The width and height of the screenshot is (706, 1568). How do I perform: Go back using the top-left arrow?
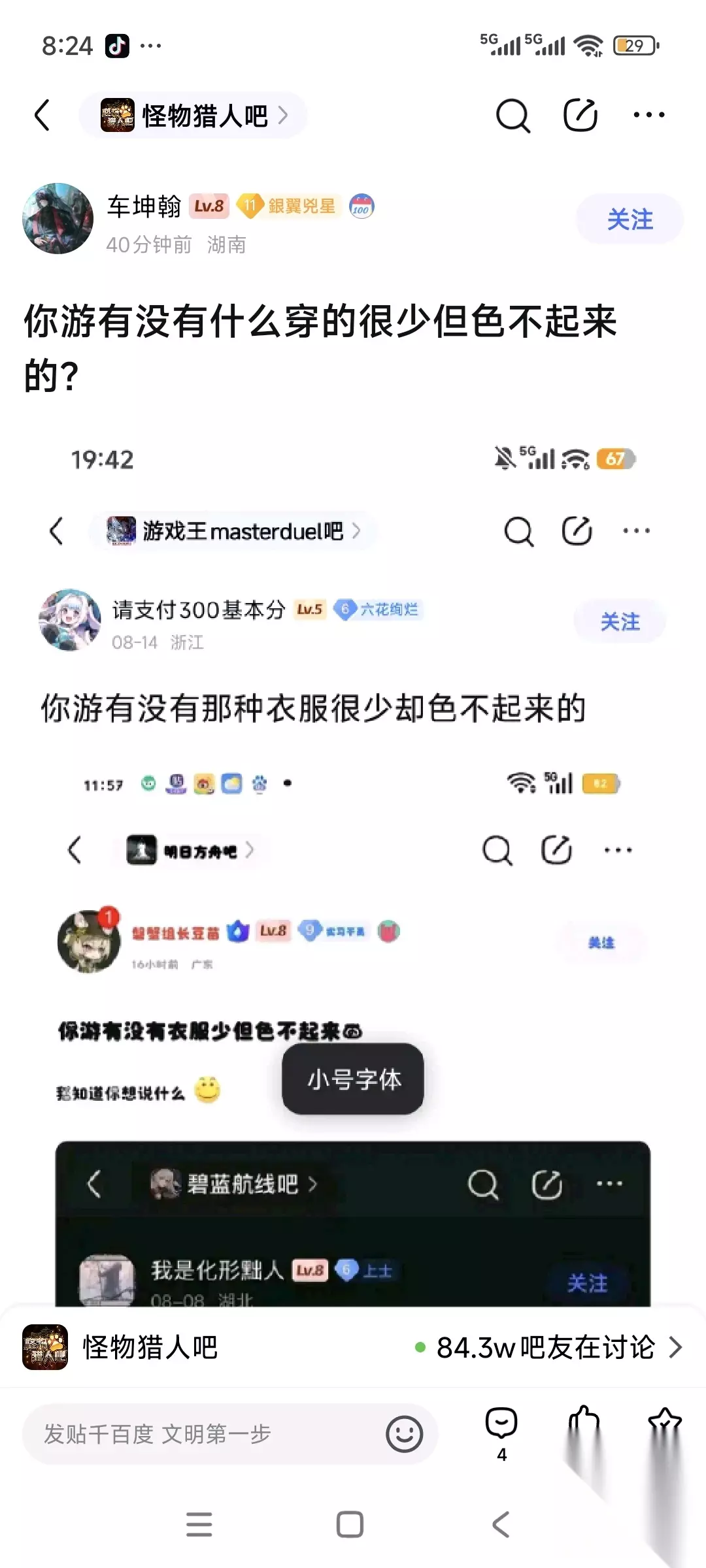(x=42, y=115)
